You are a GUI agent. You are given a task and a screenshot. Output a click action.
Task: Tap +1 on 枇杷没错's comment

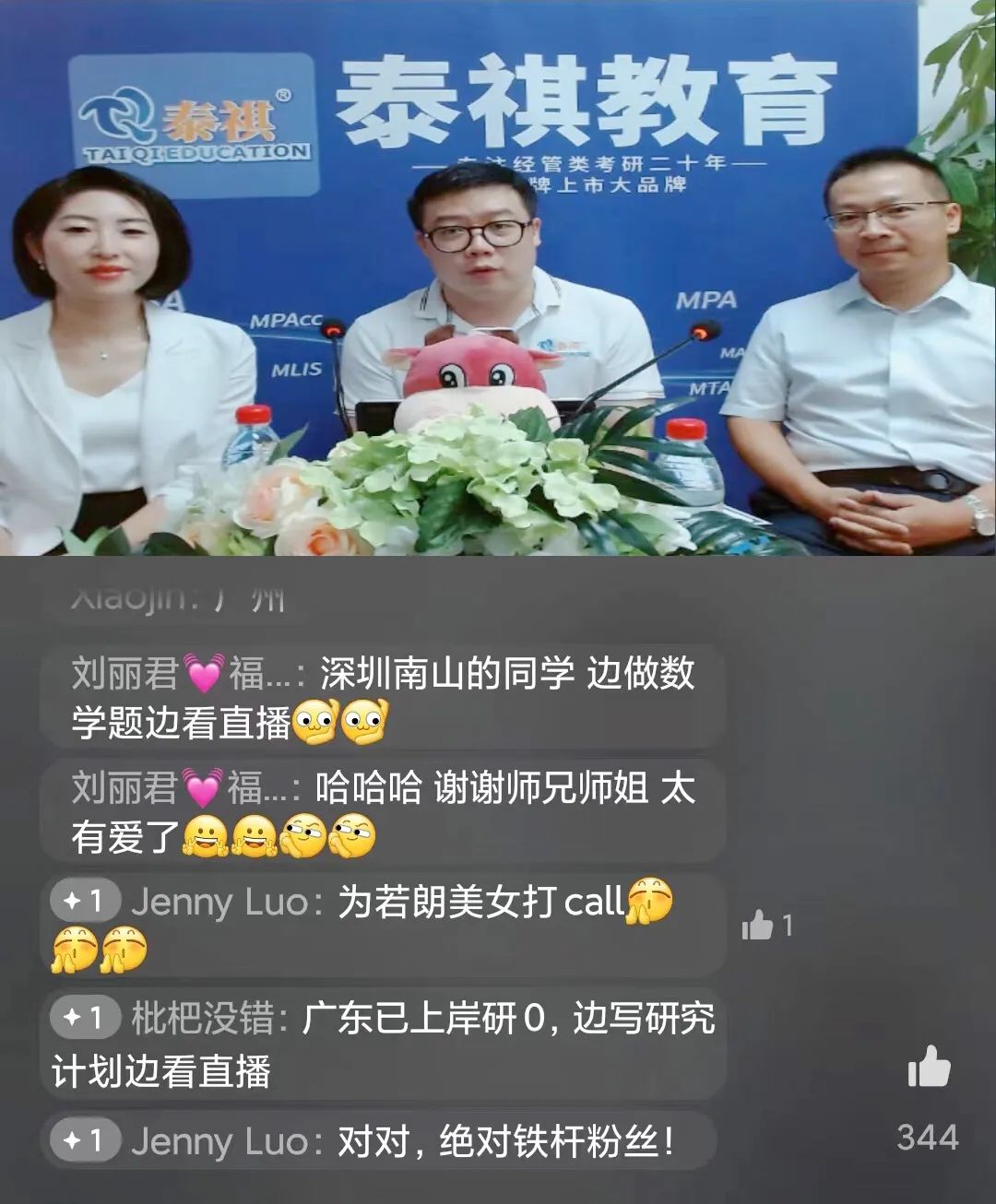[85, 1018]
